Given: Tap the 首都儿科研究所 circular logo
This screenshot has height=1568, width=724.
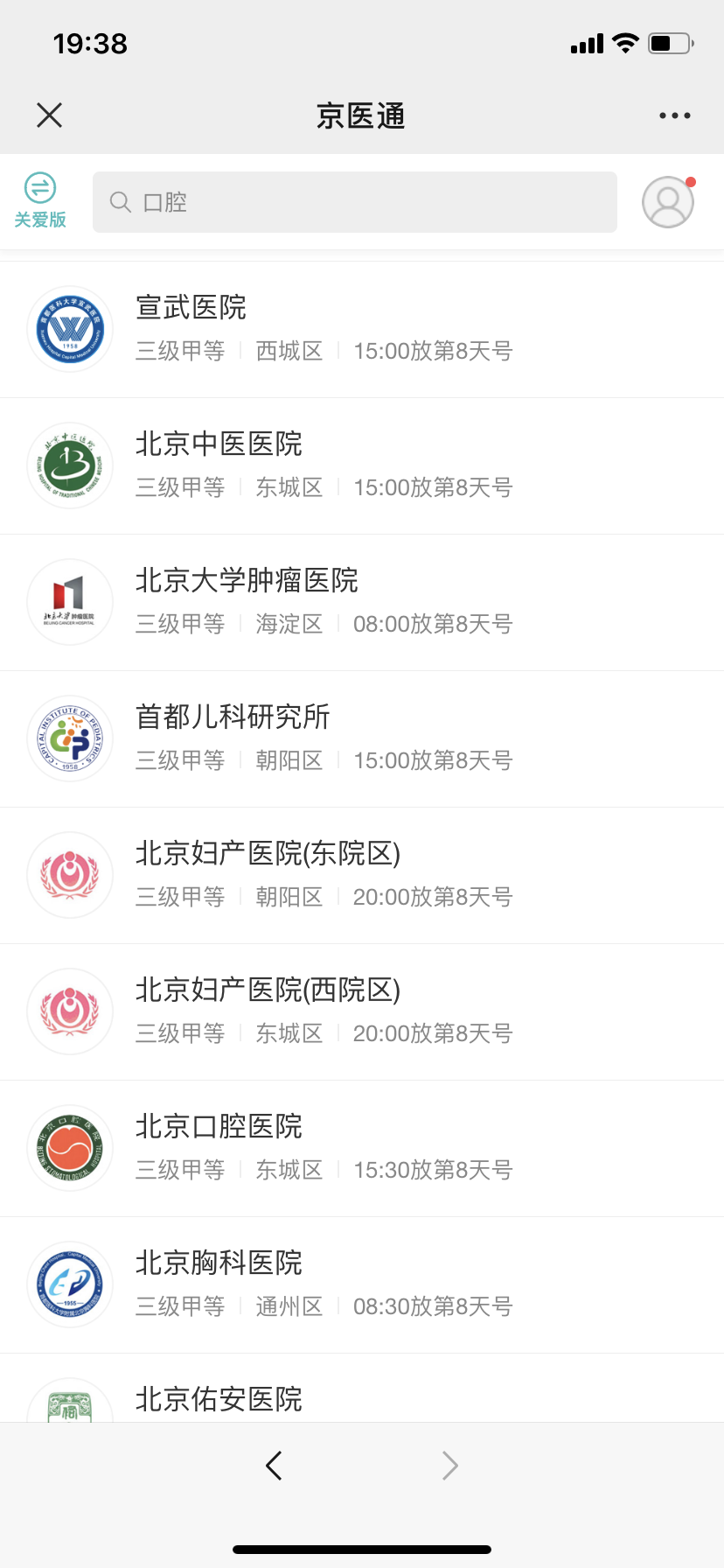Looking at the screenshot, I should pyautogui.click(x=70, y=738).
